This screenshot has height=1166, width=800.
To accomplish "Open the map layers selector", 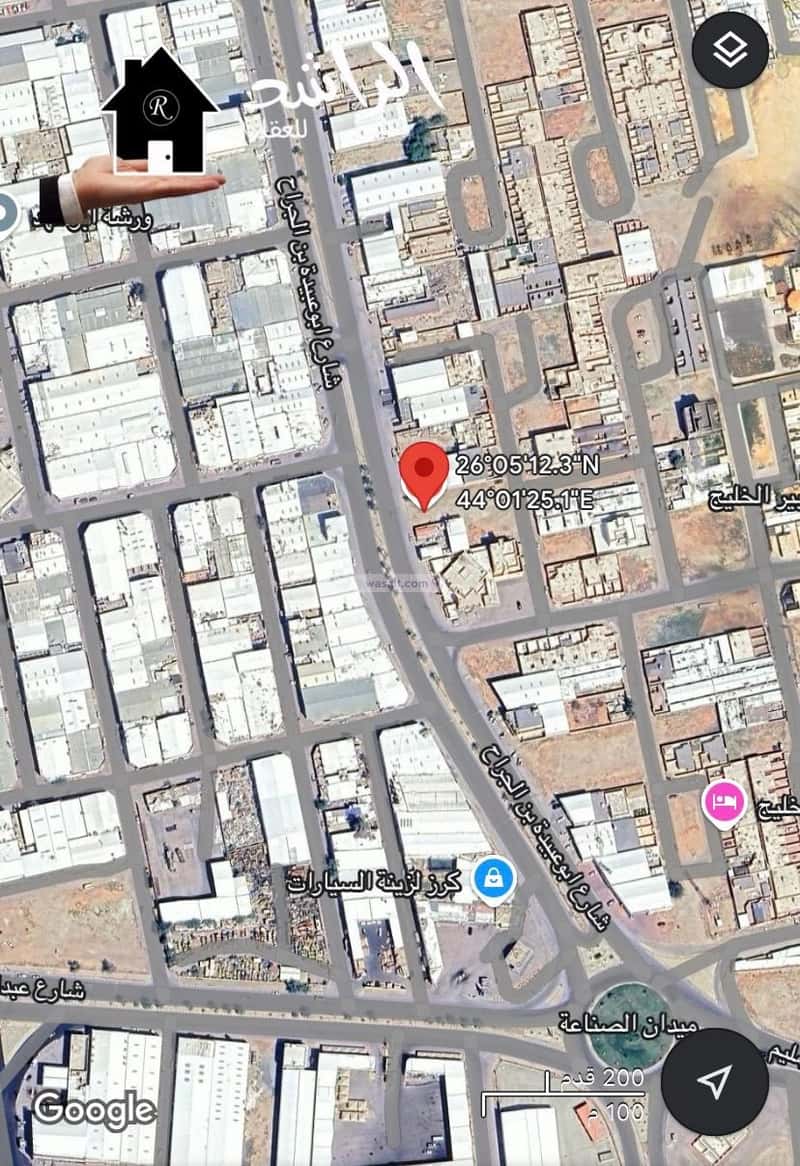I will pos(730,50).
